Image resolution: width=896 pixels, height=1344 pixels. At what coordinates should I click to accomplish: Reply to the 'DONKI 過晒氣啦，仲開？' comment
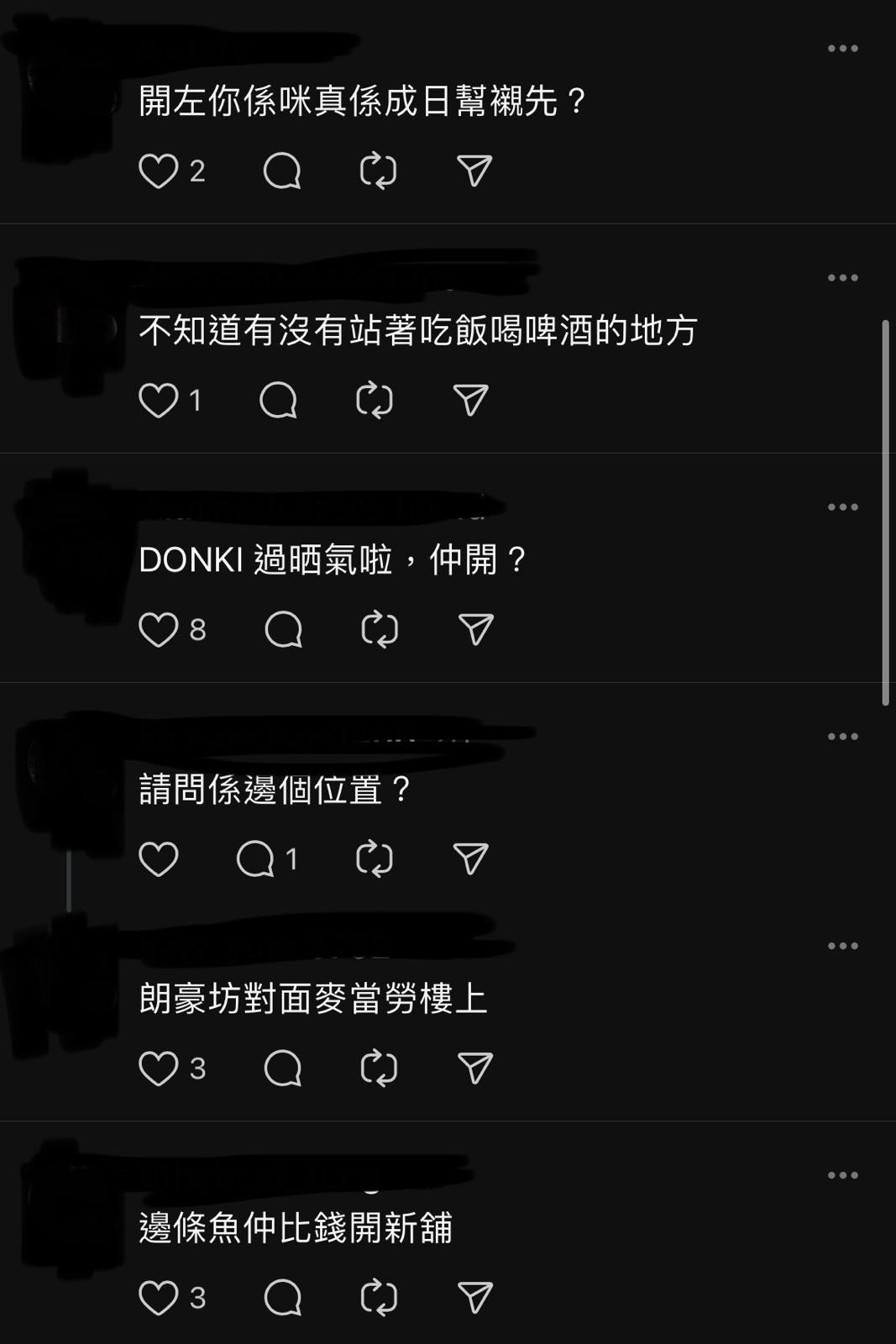283,630
